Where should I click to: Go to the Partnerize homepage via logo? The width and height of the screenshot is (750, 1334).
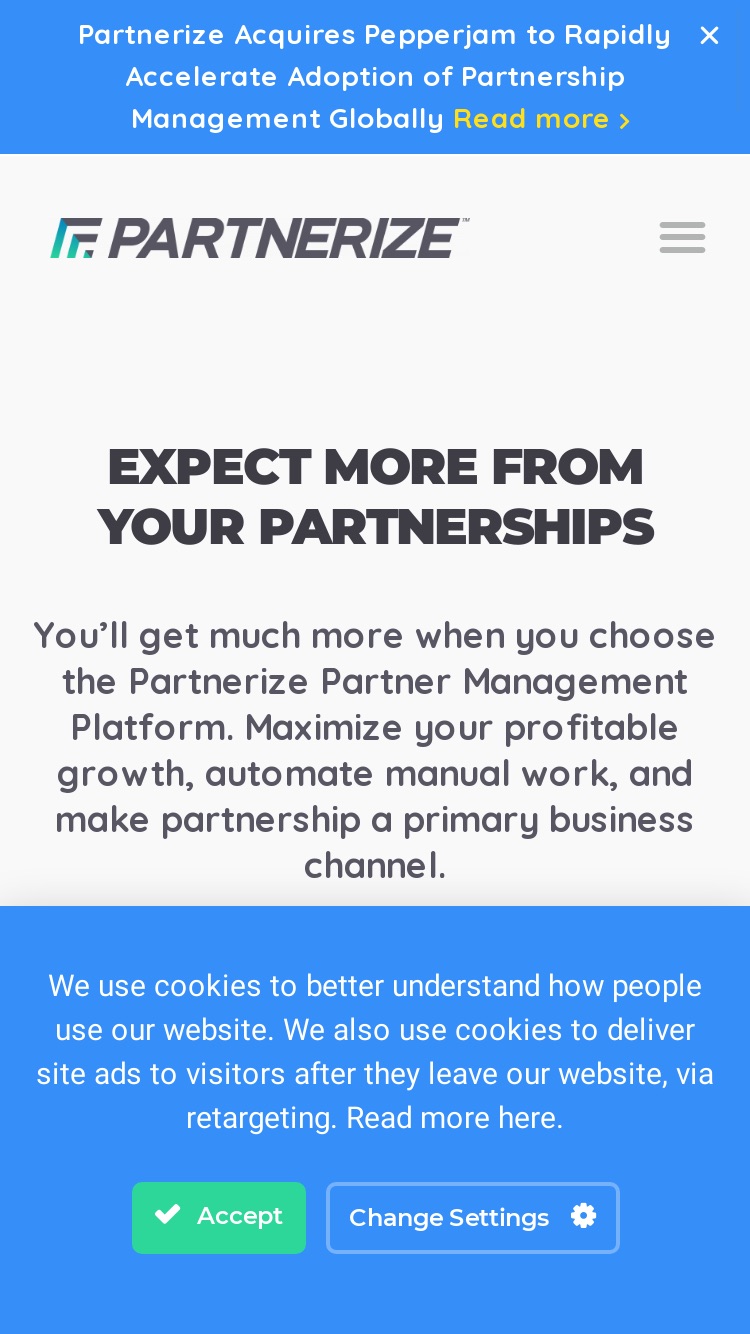tap(259, 238)
